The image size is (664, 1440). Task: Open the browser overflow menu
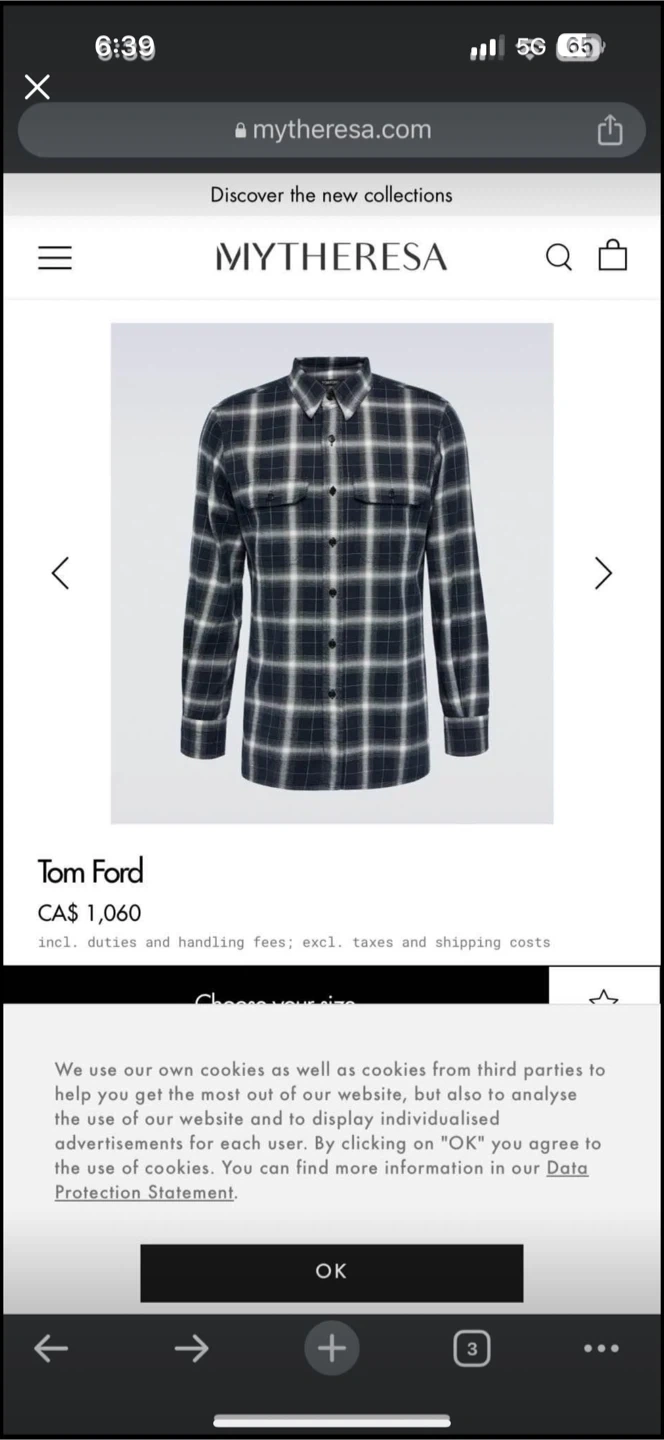pos(601,1349)
